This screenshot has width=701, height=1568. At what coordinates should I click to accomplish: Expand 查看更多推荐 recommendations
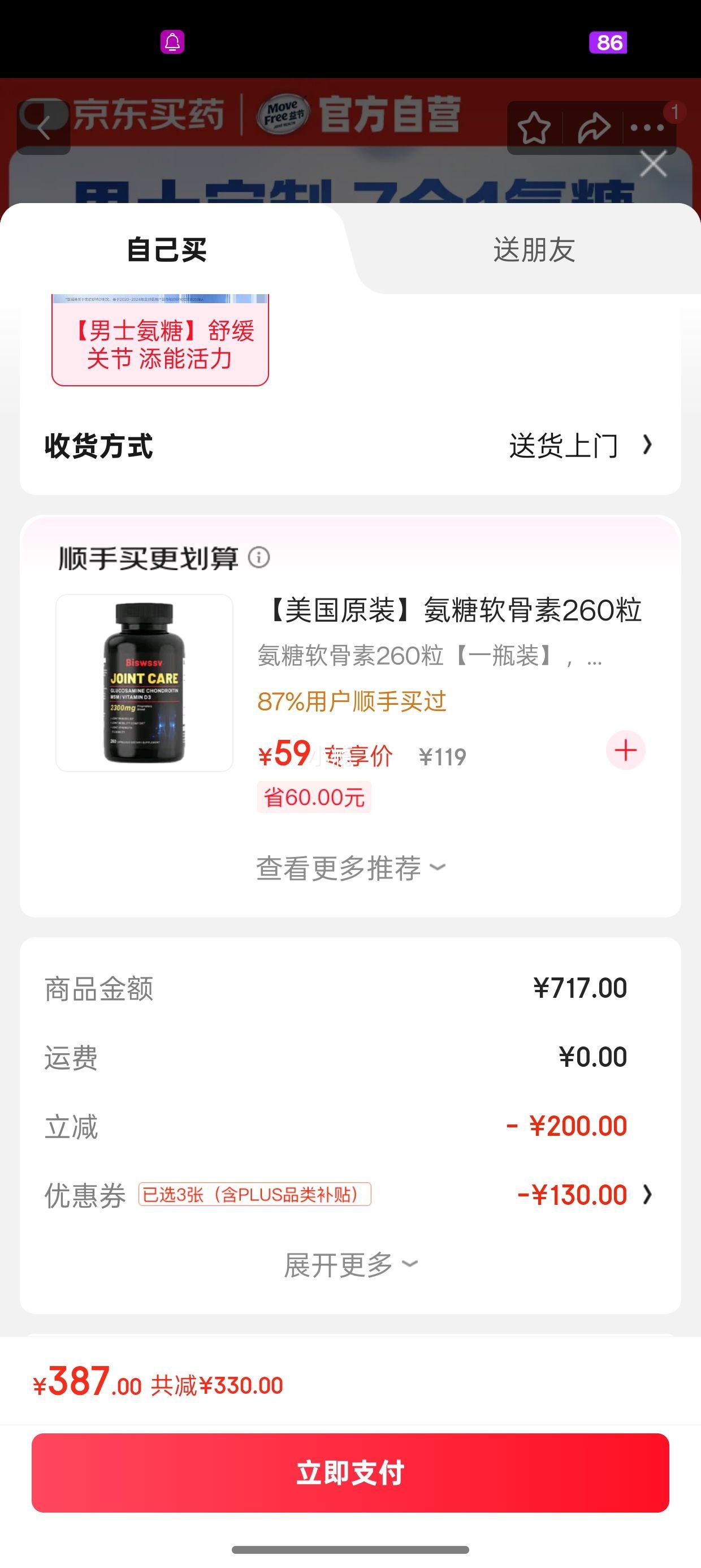click(x=350, y=868)
